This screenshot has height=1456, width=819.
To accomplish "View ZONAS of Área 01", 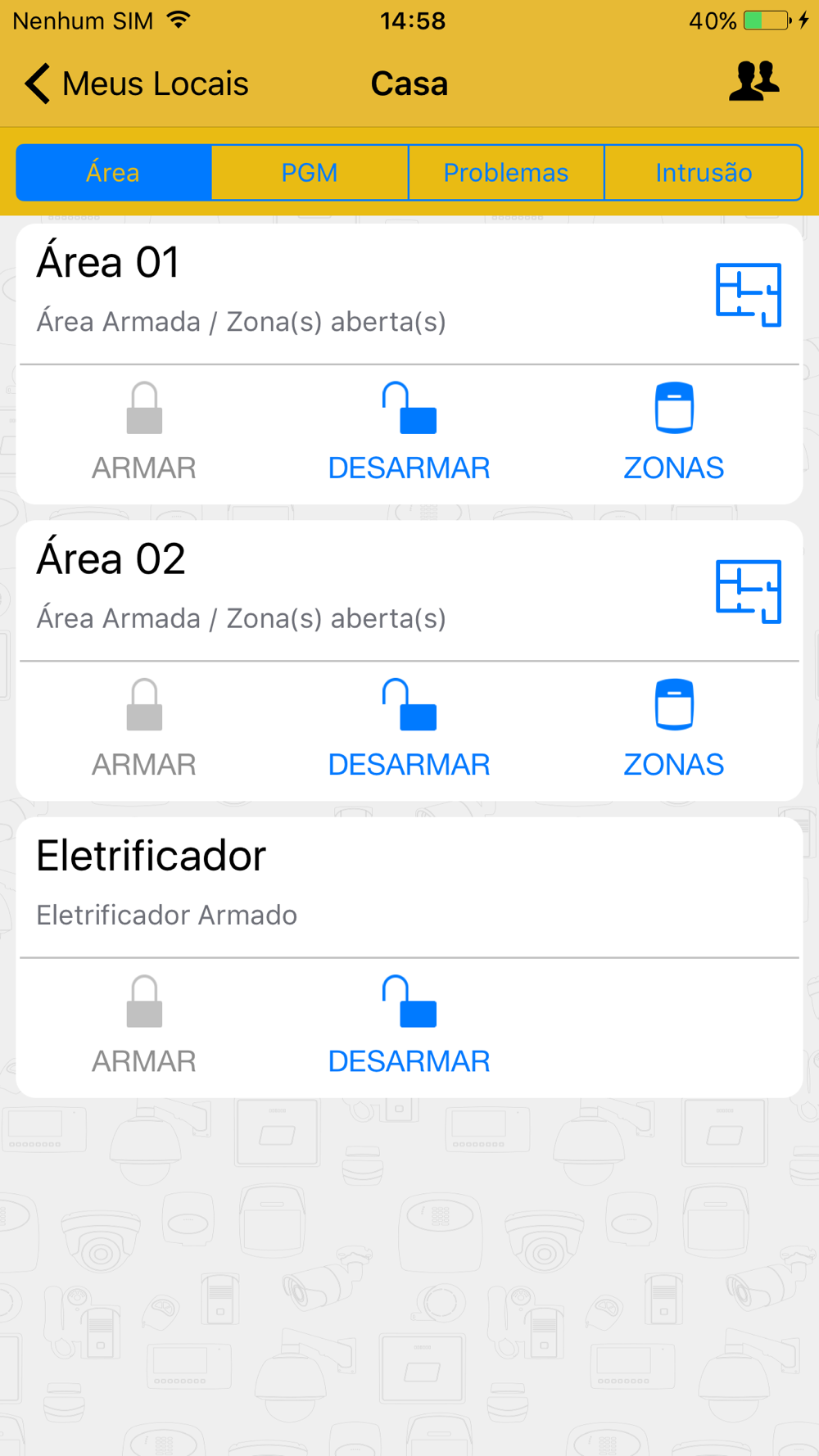I will coord(673,432).
